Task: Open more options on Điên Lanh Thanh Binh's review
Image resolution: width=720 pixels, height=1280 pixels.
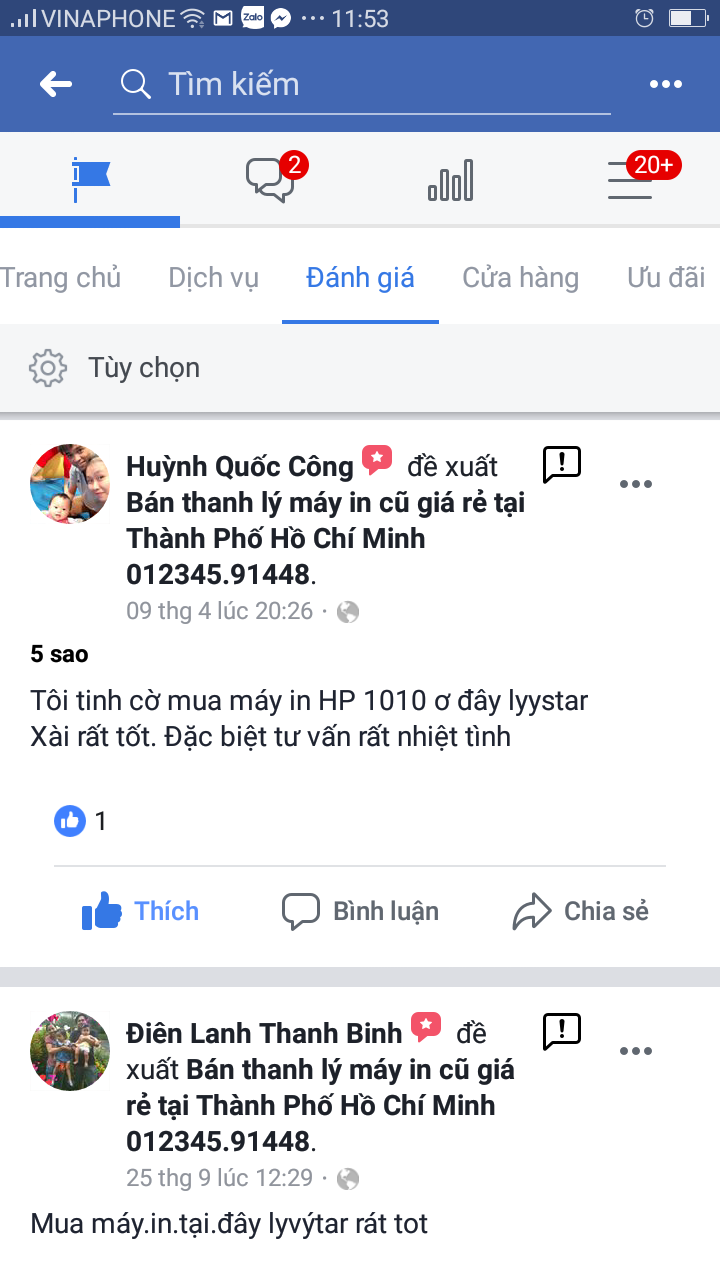Action: point(635,1051)
